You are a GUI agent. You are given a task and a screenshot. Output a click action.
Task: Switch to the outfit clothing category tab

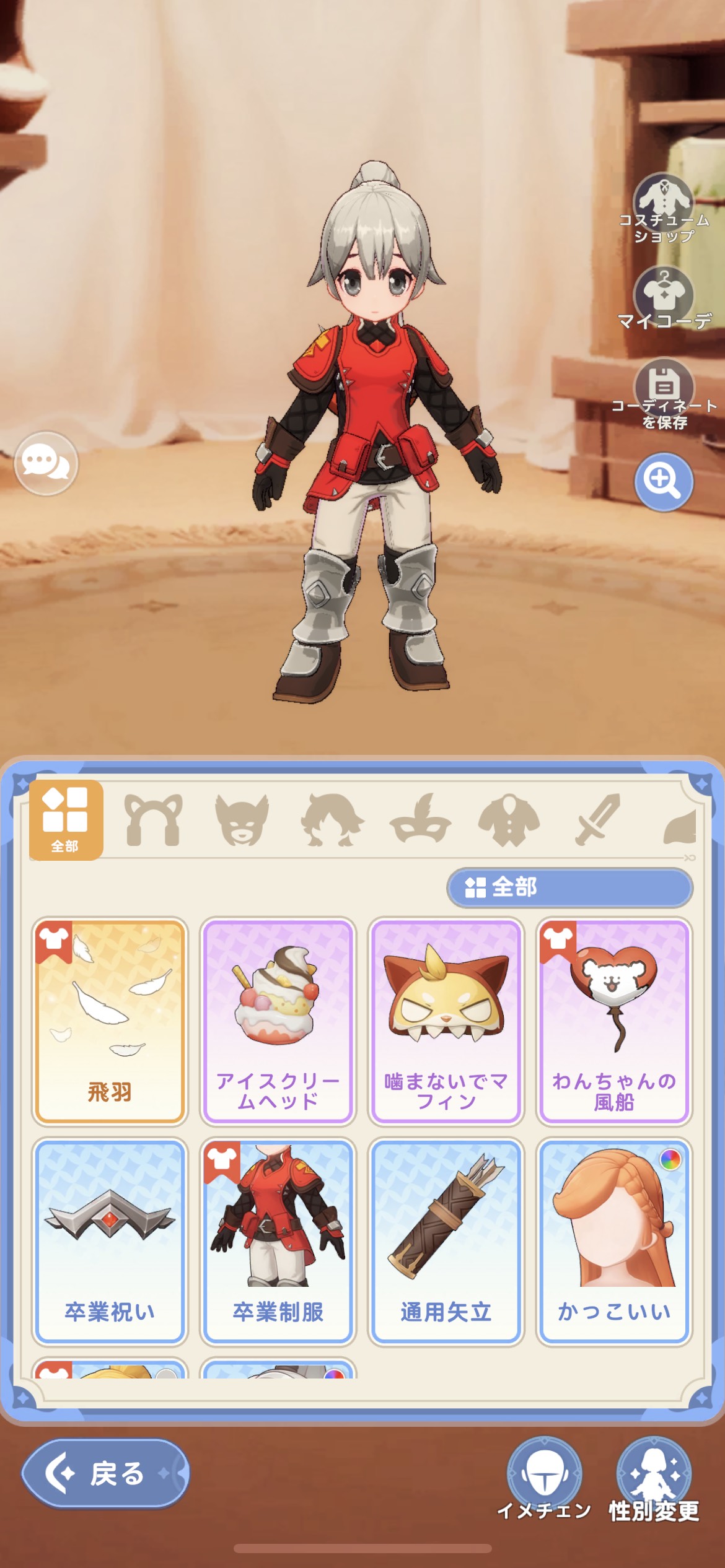(x=509, y=820)
